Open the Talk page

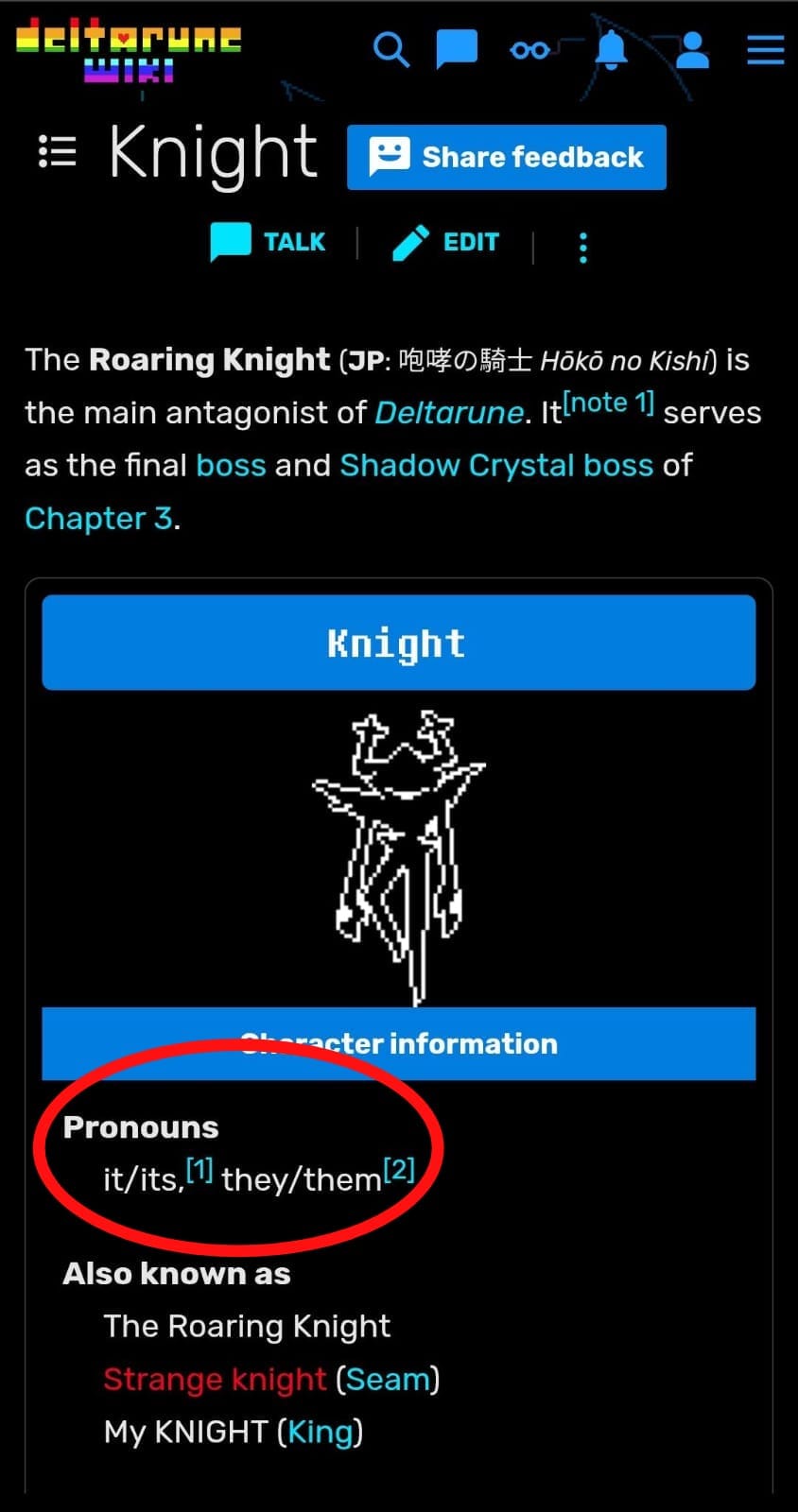[268, 243]
